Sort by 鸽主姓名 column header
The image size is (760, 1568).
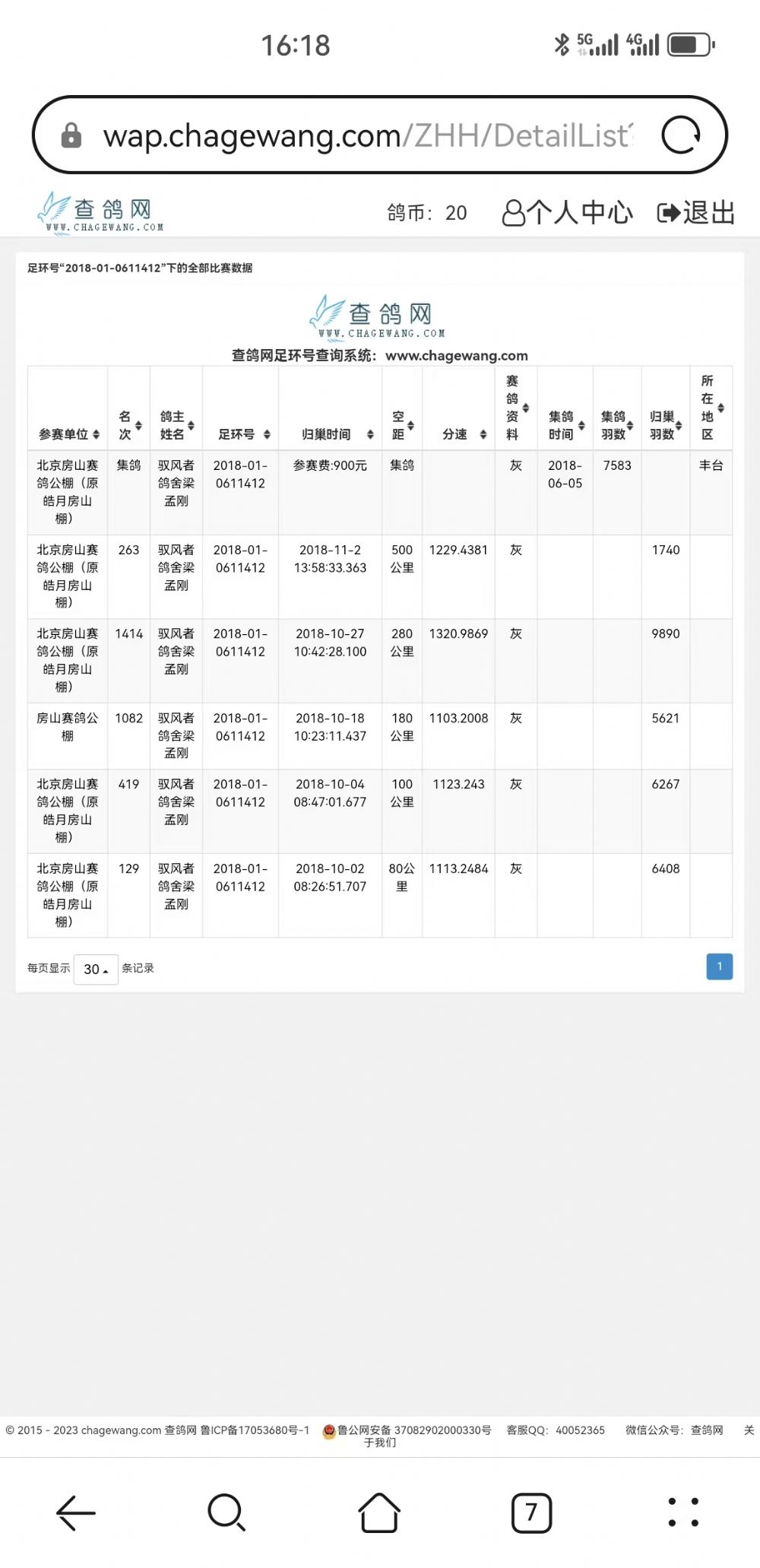[x=176, y=425]
